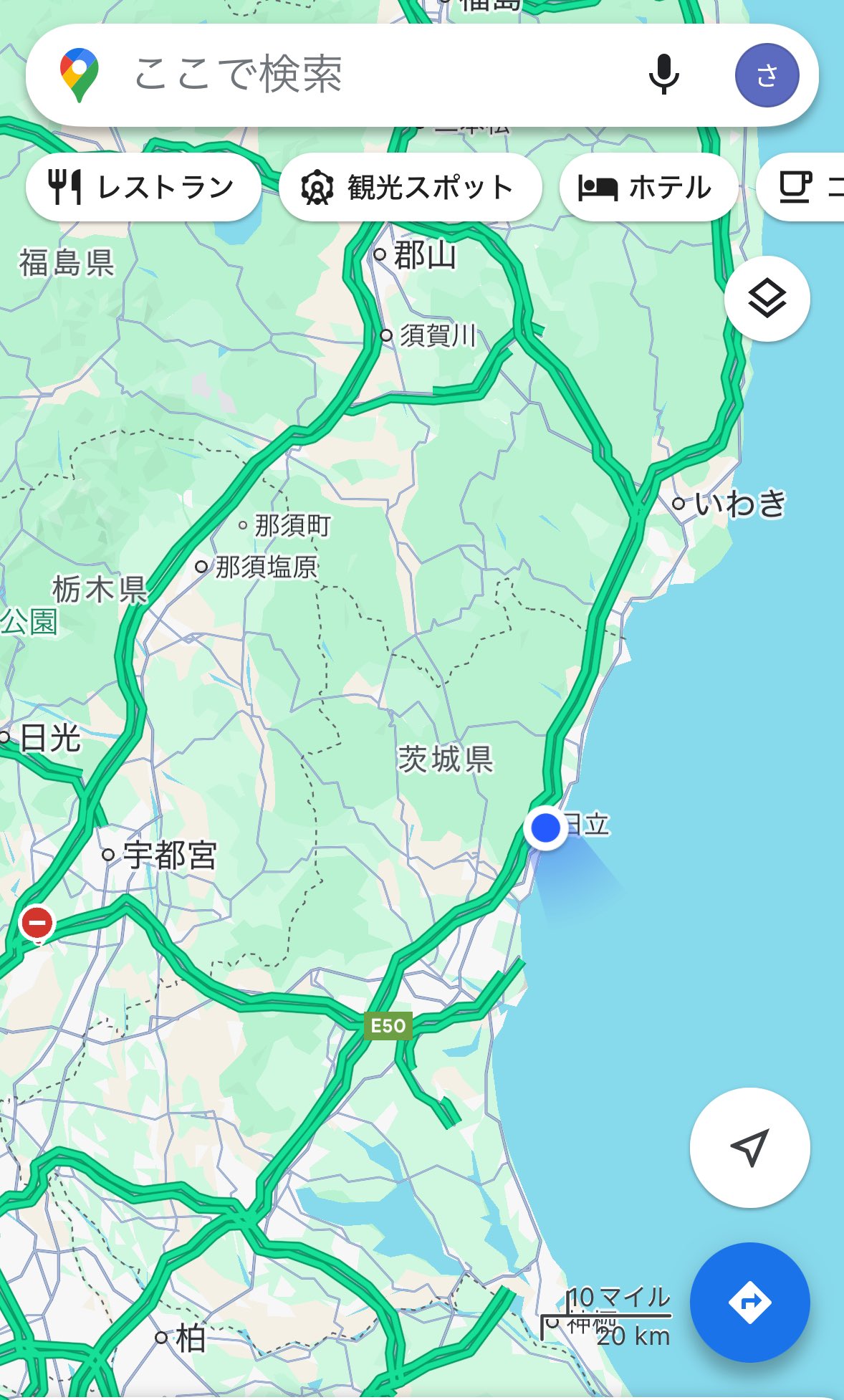Select the ホテル chip
844x1400 pixels.
pyautogui.click(x=648, y=187)
